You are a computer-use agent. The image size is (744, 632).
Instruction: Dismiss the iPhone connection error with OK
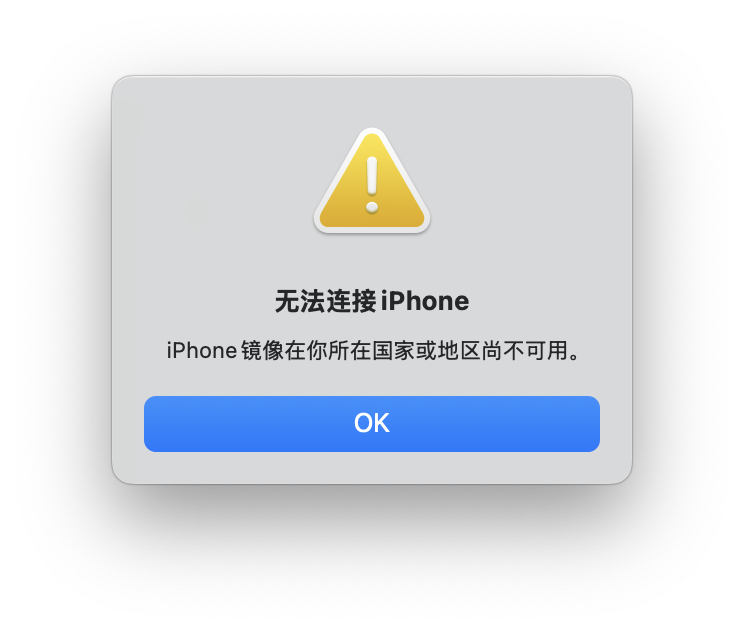371,423
